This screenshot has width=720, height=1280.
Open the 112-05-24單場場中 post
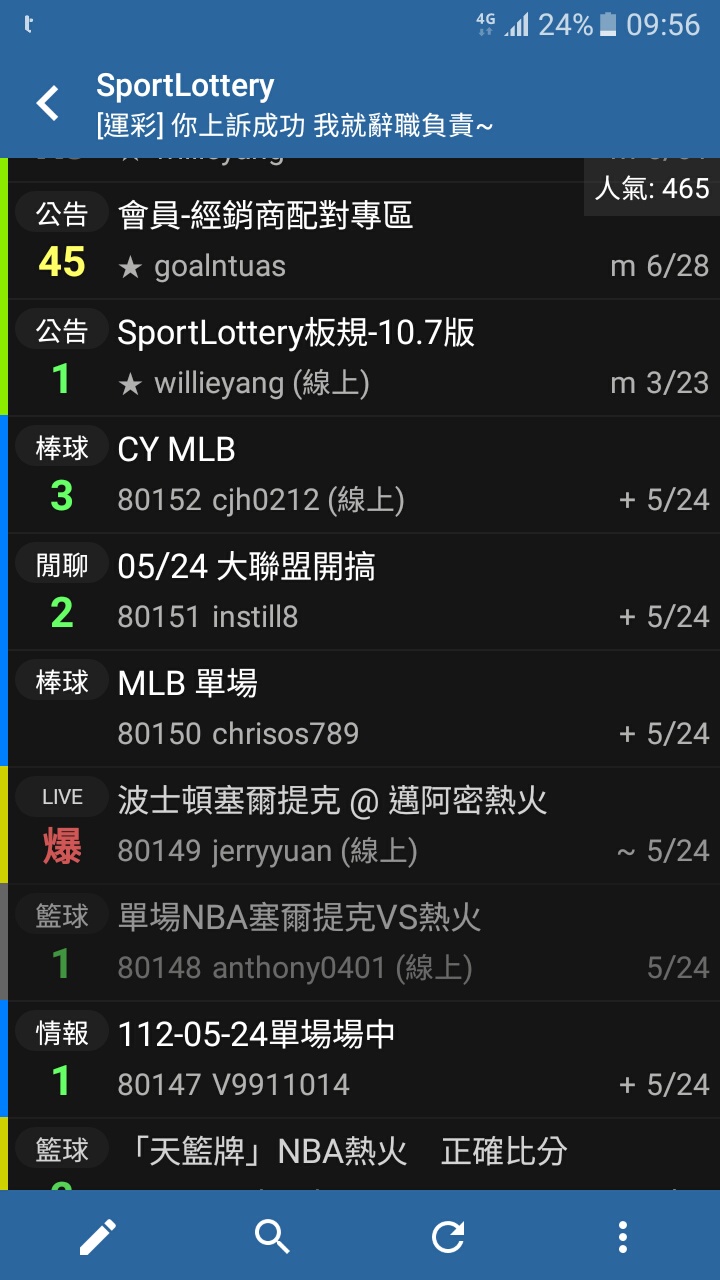tap(360, 1059)
